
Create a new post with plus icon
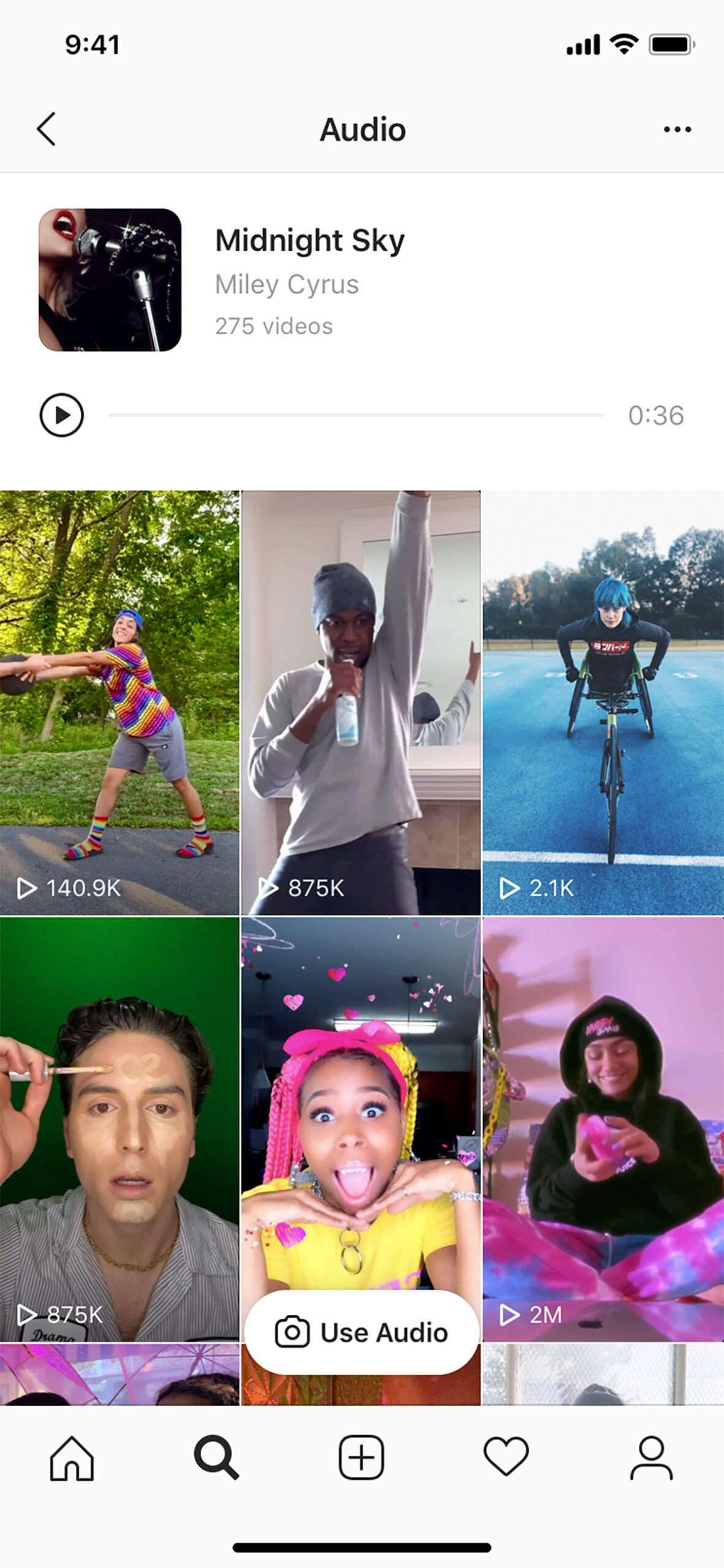361,1458
